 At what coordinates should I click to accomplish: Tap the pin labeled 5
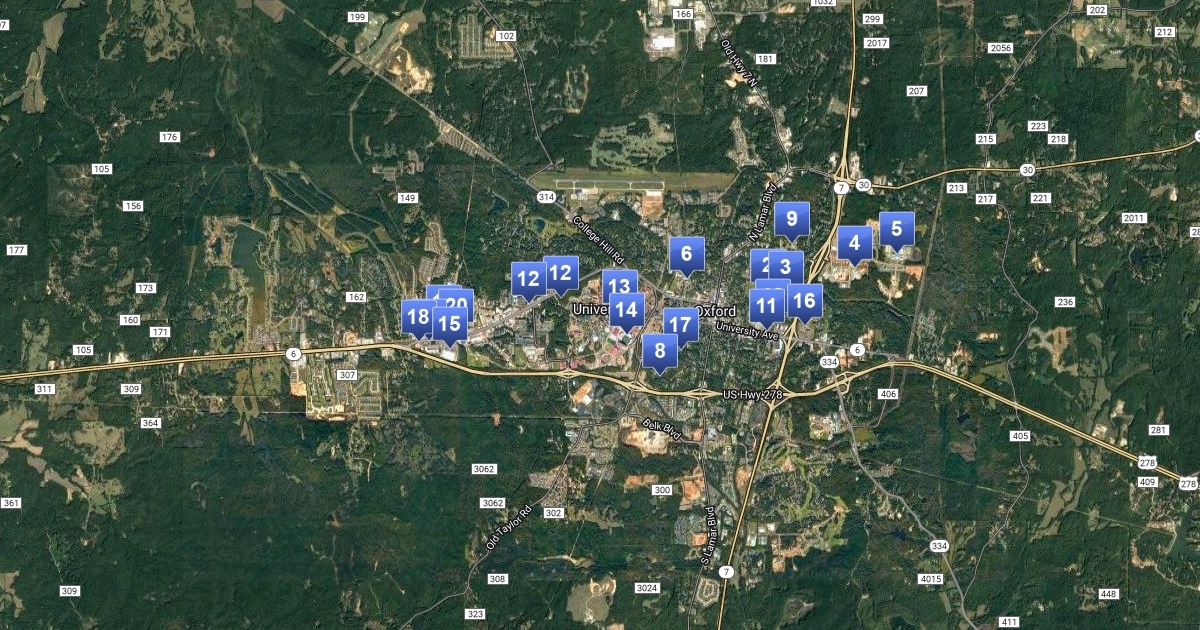[x=896, y=229]
